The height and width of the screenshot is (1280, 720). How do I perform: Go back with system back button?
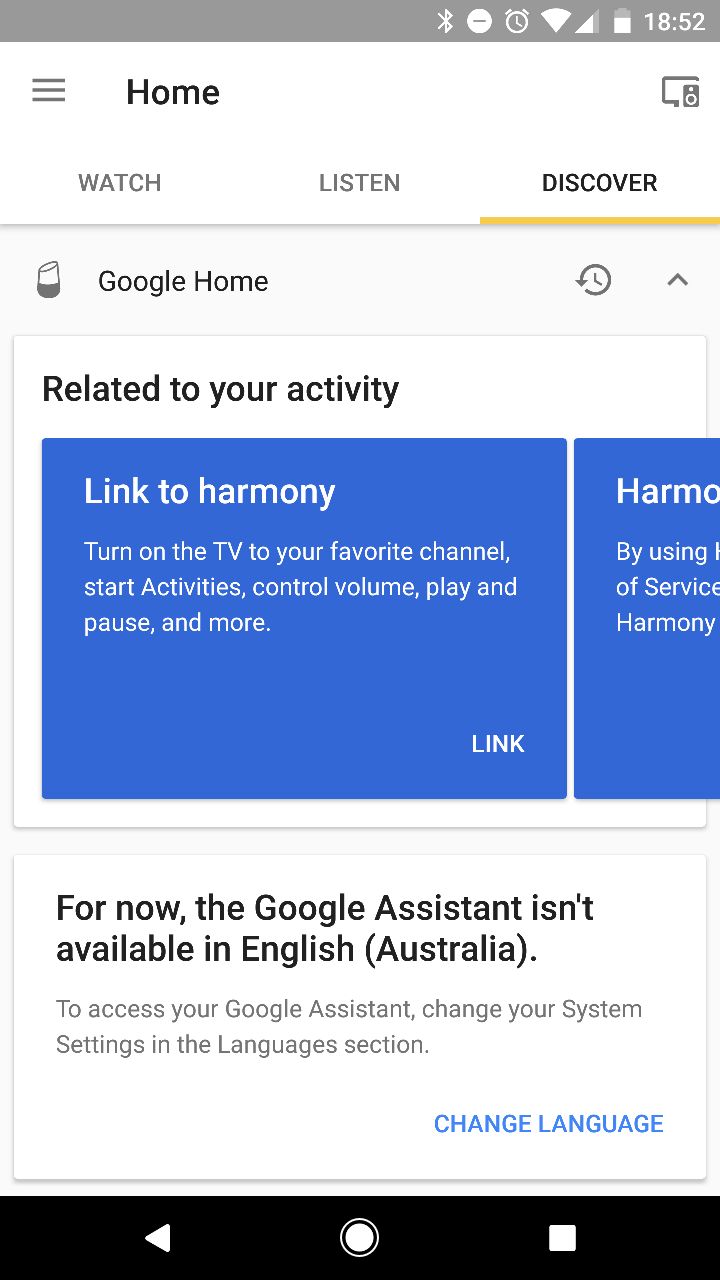(x=157, y=1238)
